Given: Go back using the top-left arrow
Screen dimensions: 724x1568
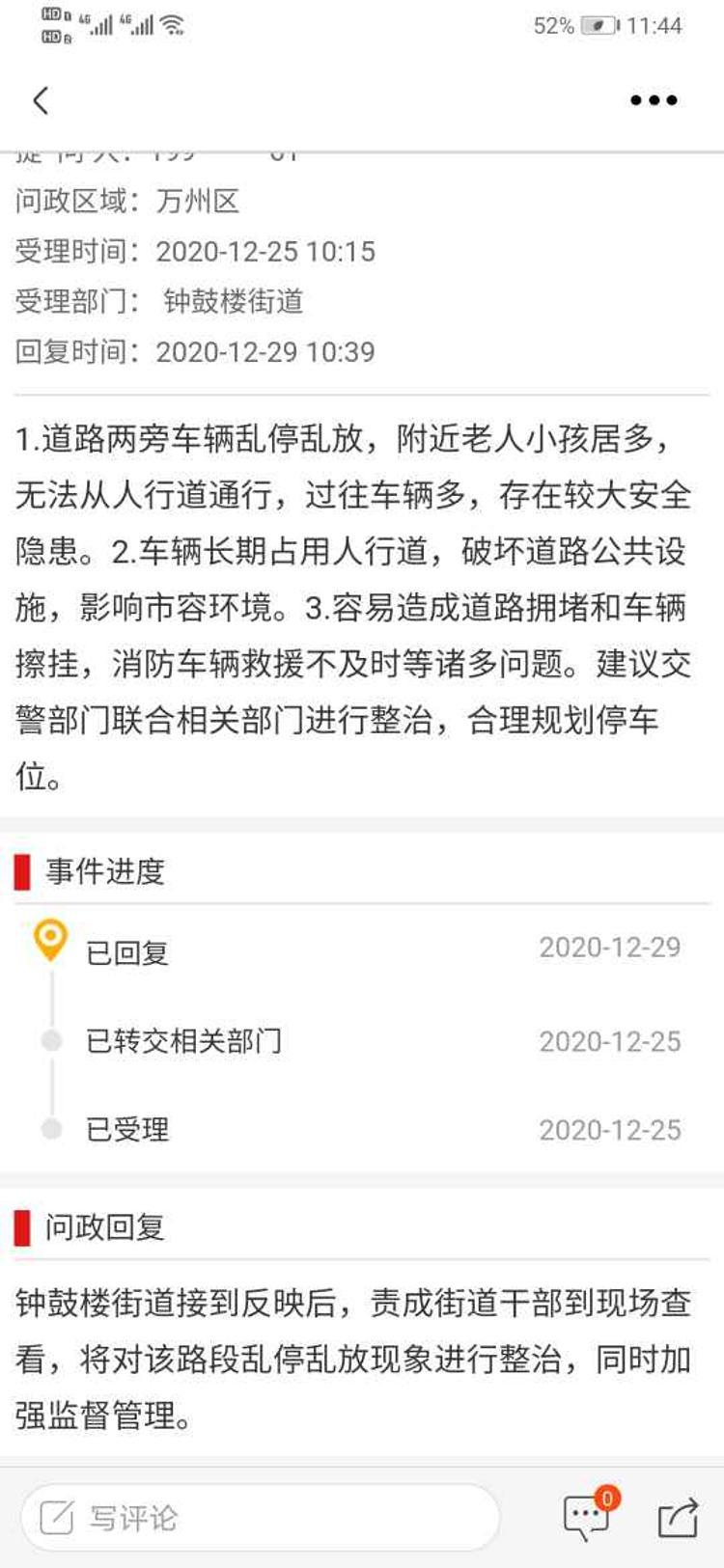Looking at the screenshot, I should pos(41,100).
